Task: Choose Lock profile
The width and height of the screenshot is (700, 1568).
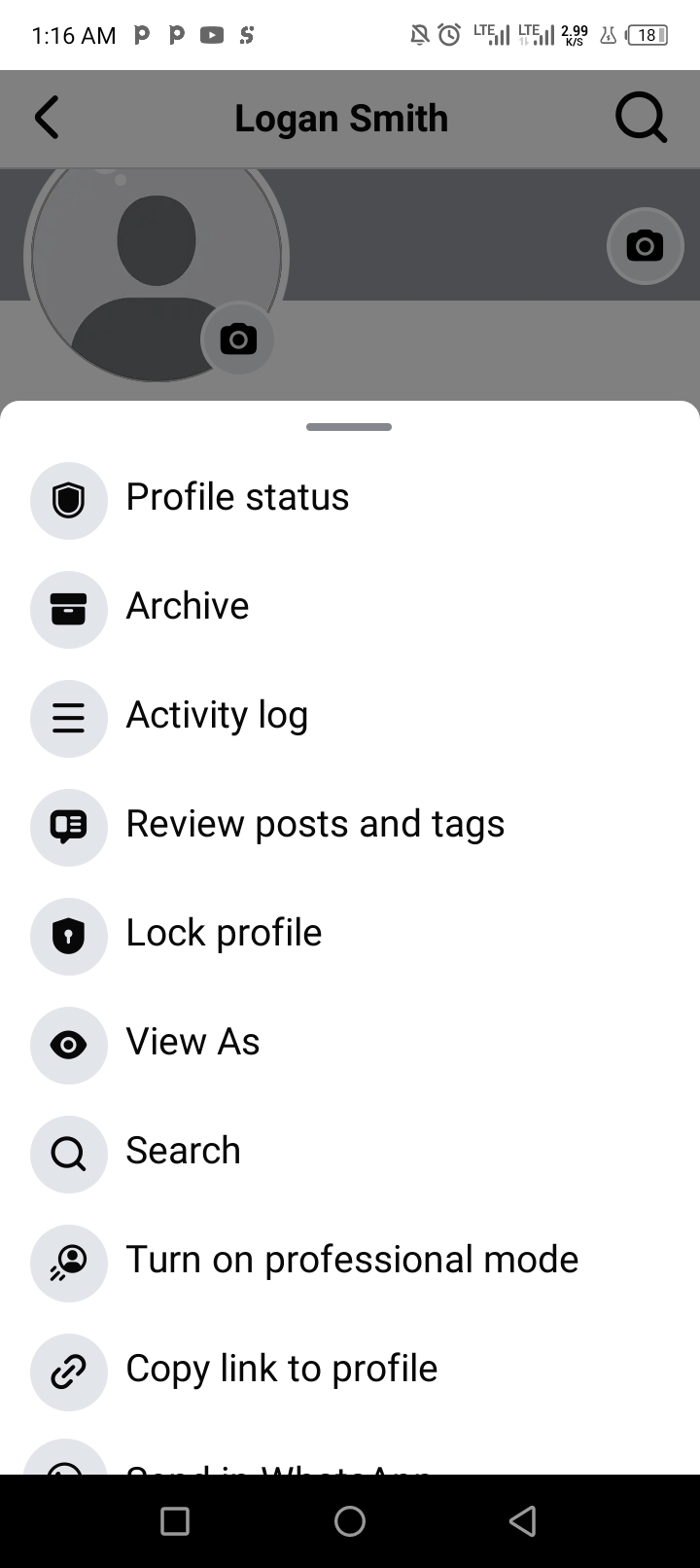Action: [x=224, y=933]
